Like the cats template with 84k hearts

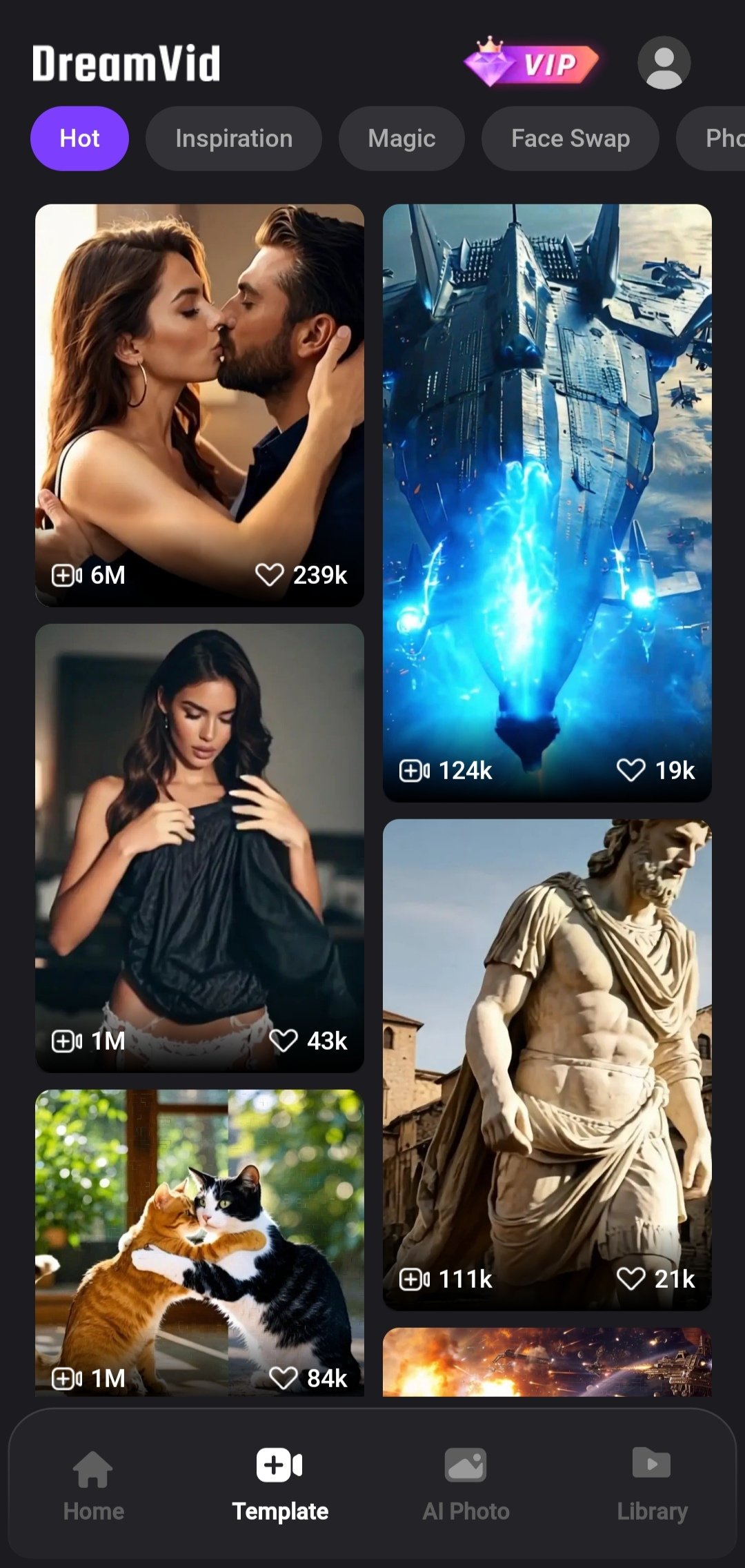283,1378
